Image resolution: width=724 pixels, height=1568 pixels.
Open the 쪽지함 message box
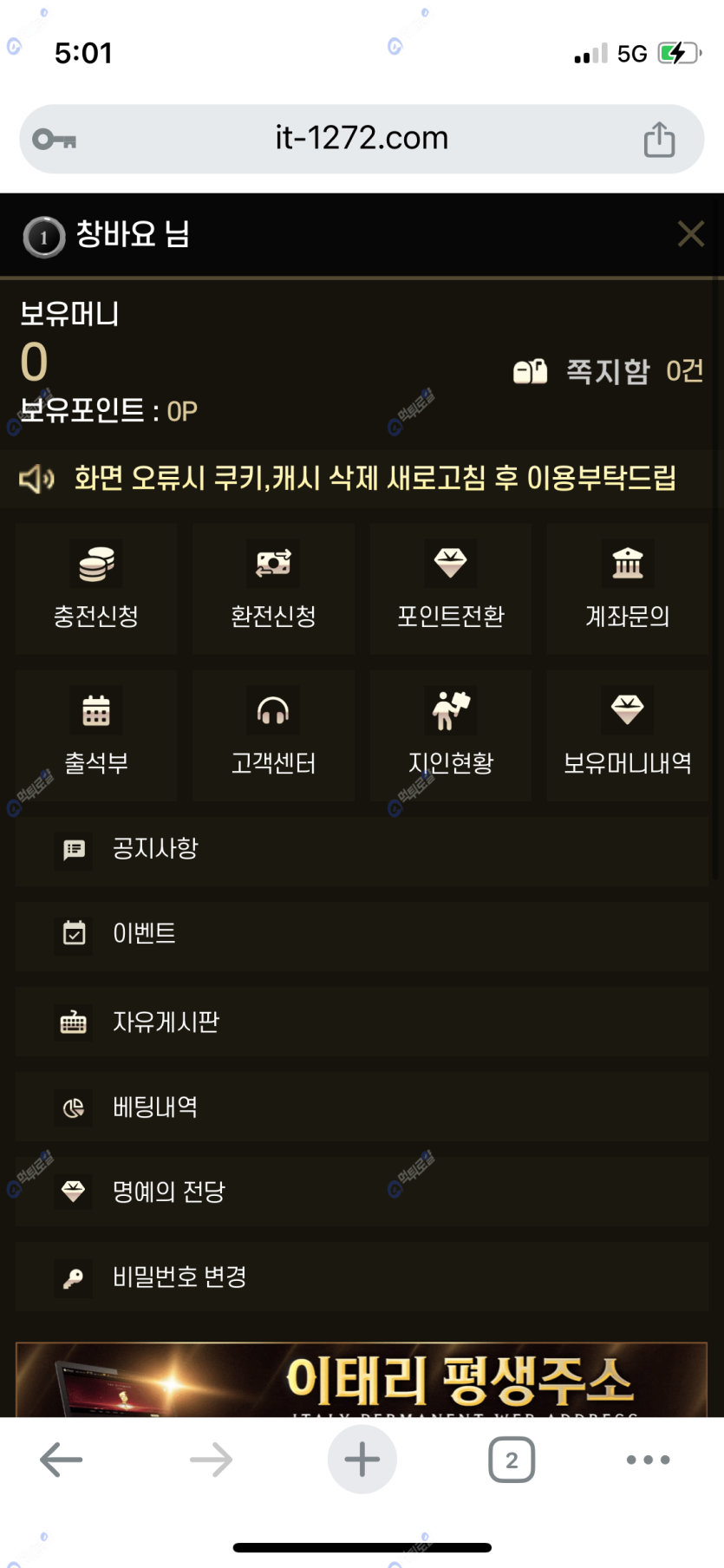click(x=608, y=371)
